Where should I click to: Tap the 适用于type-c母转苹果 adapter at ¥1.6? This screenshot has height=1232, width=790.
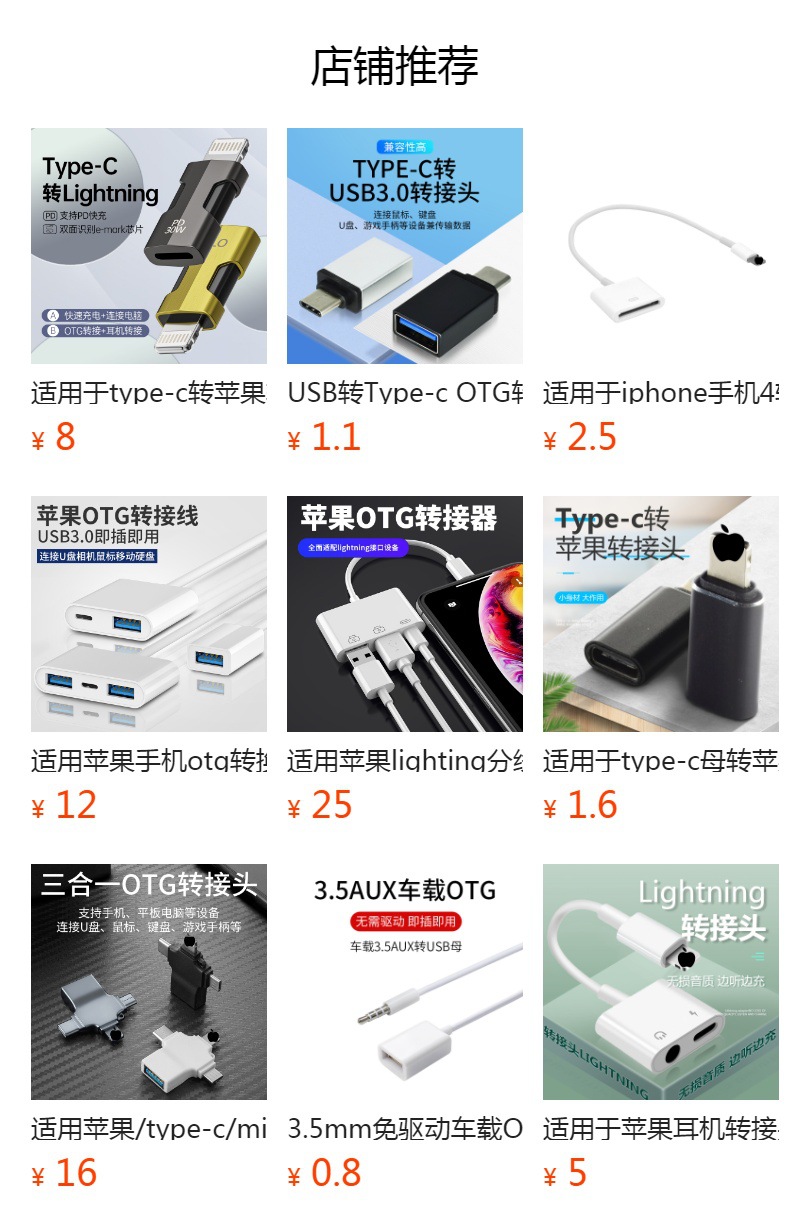point(661,614)
